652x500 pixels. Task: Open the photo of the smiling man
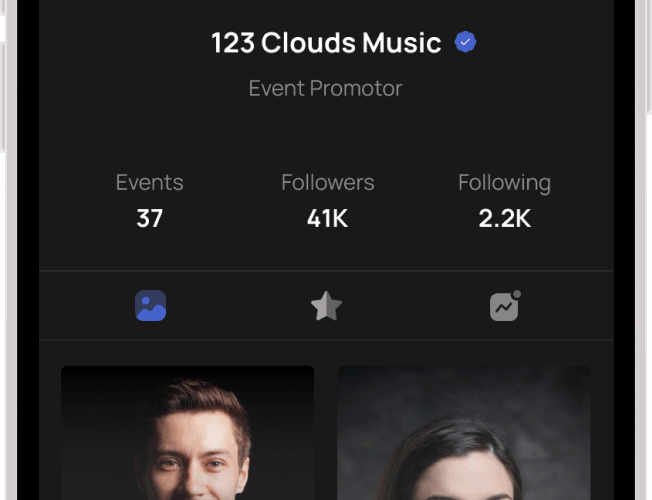[x=187, y=433]
